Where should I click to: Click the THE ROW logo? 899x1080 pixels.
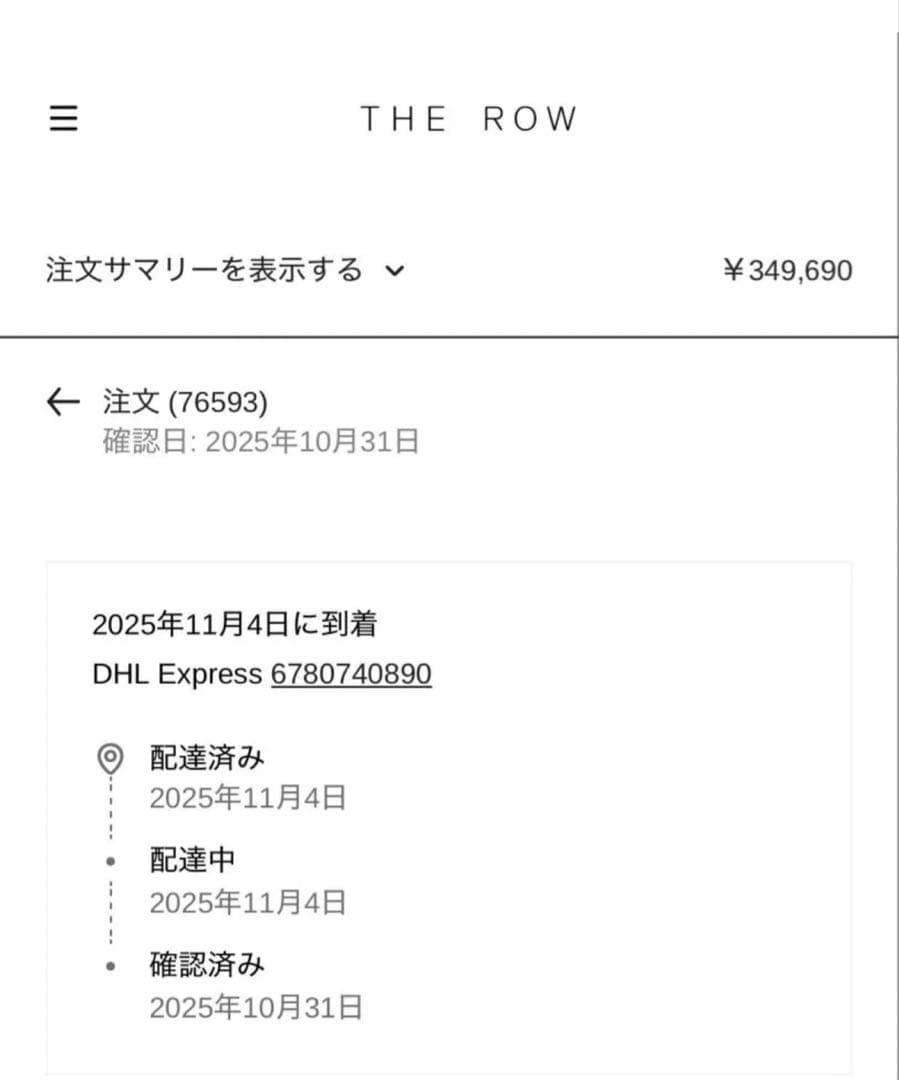[470, 119]
